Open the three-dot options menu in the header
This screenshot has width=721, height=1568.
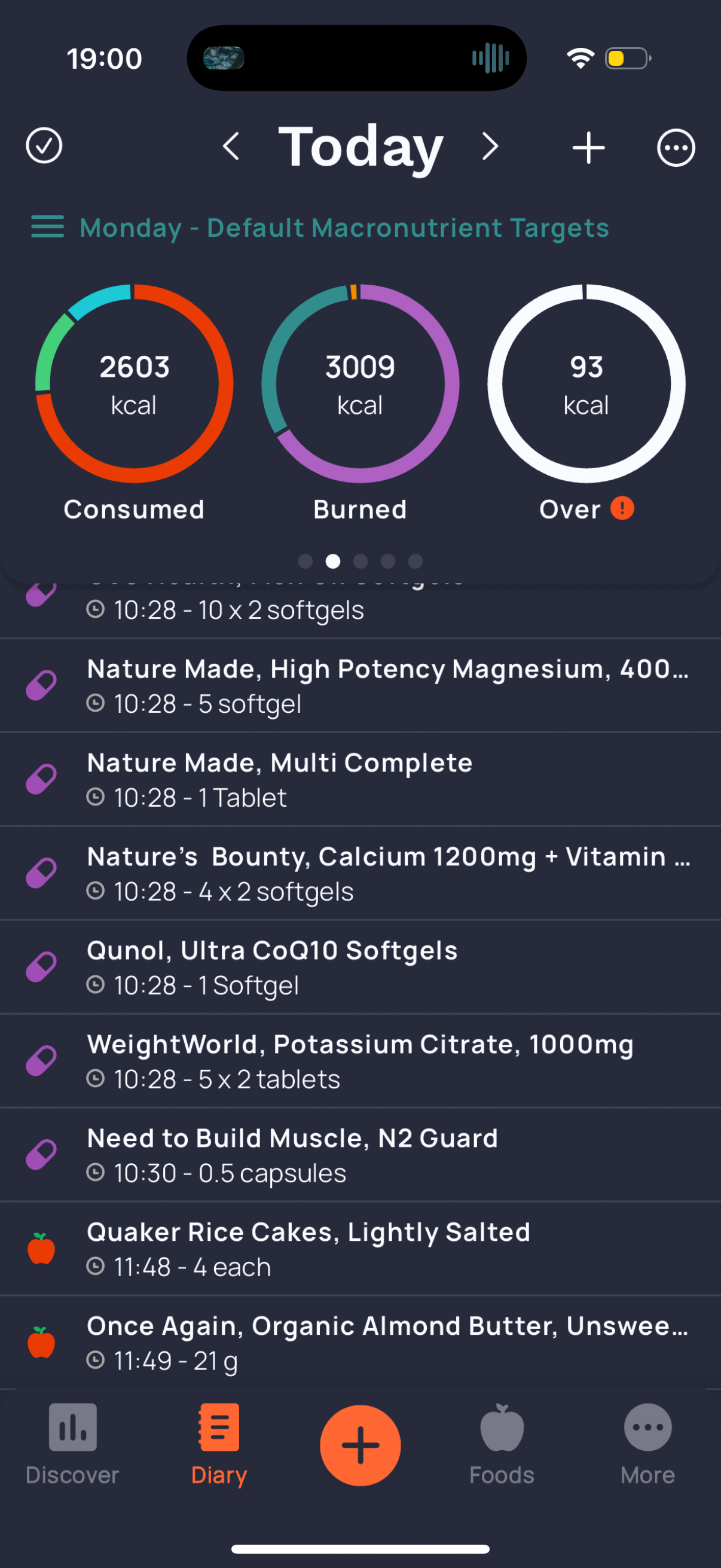point(676,147)
